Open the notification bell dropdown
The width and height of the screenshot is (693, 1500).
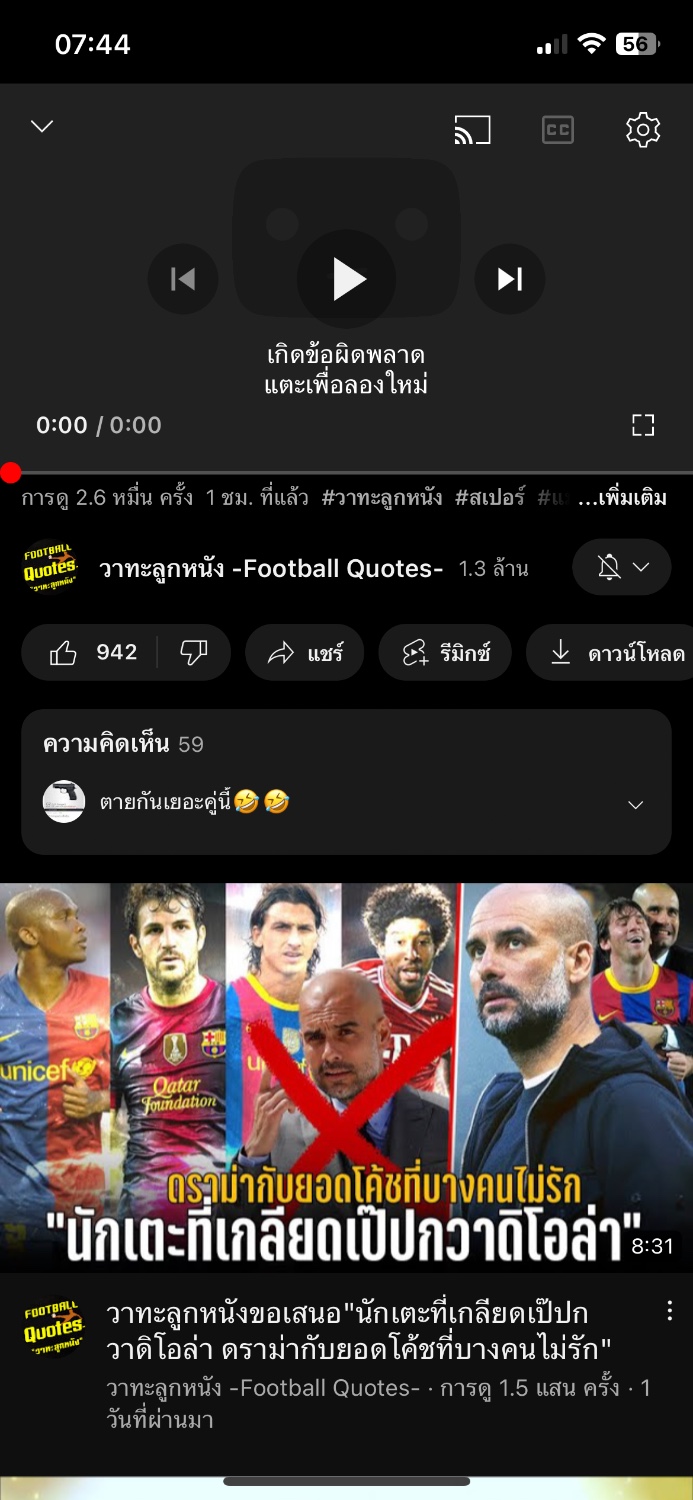pos(621,568)
